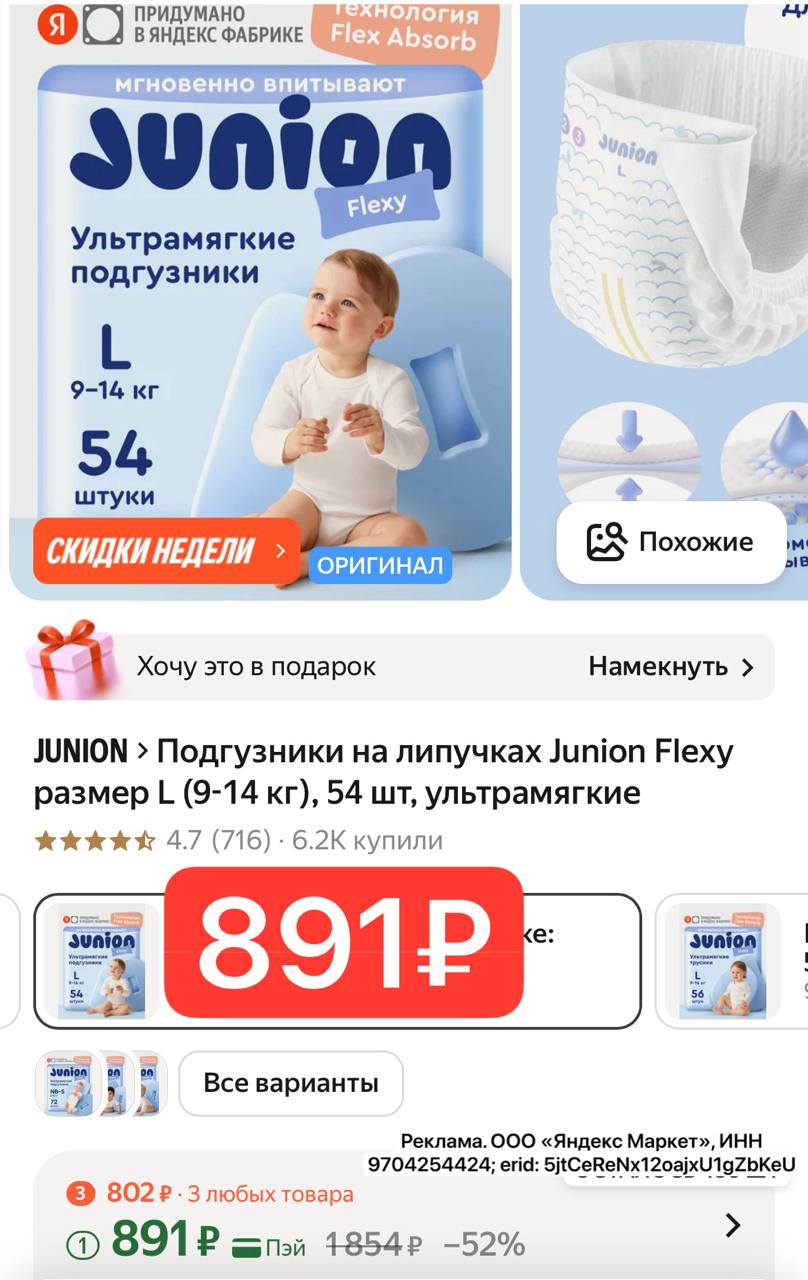
Task: Select the 56-piece Junion variant card
Action: (x=735, y=961)
